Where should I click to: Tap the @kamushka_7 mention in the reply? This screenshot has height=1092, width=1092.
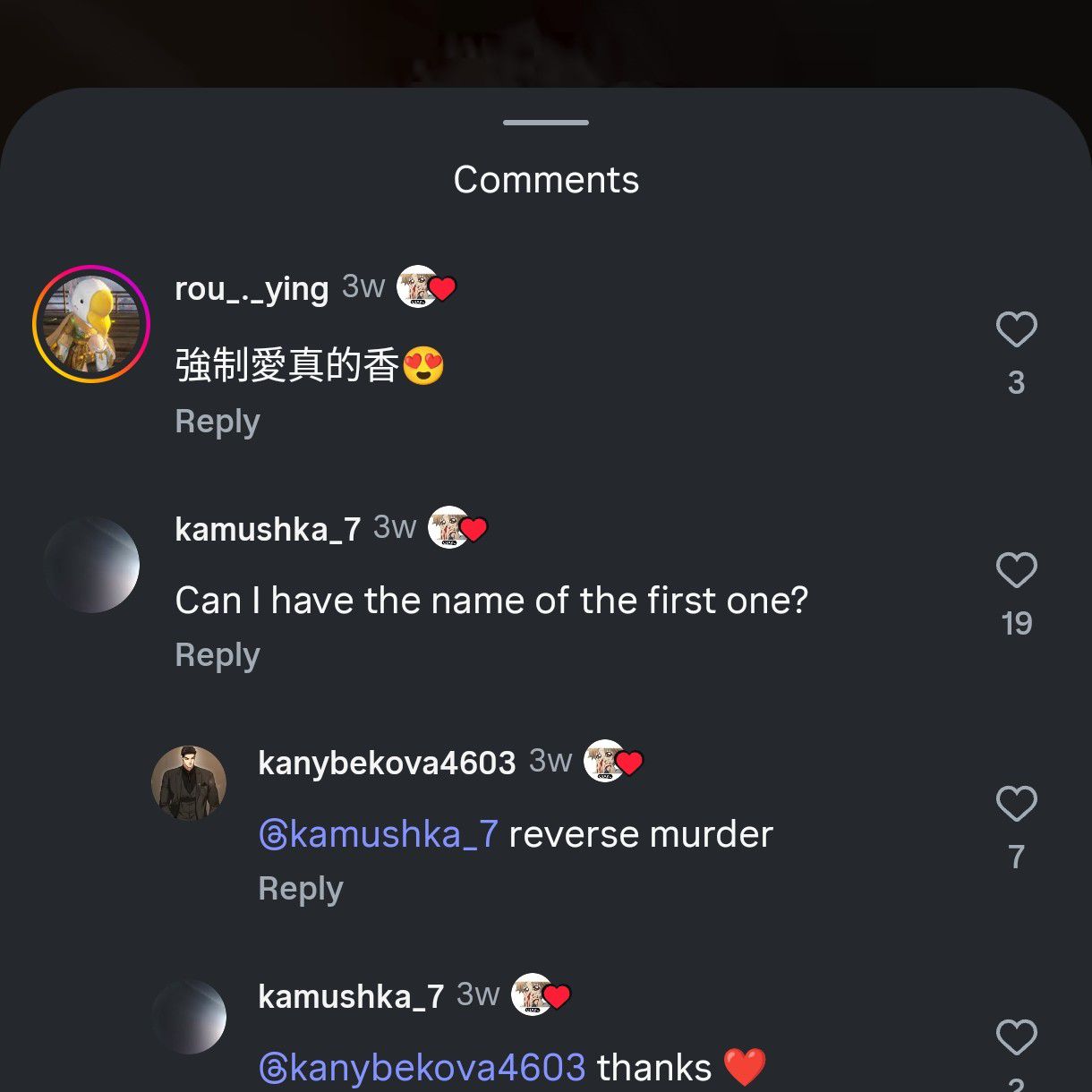tap(378, 834)
